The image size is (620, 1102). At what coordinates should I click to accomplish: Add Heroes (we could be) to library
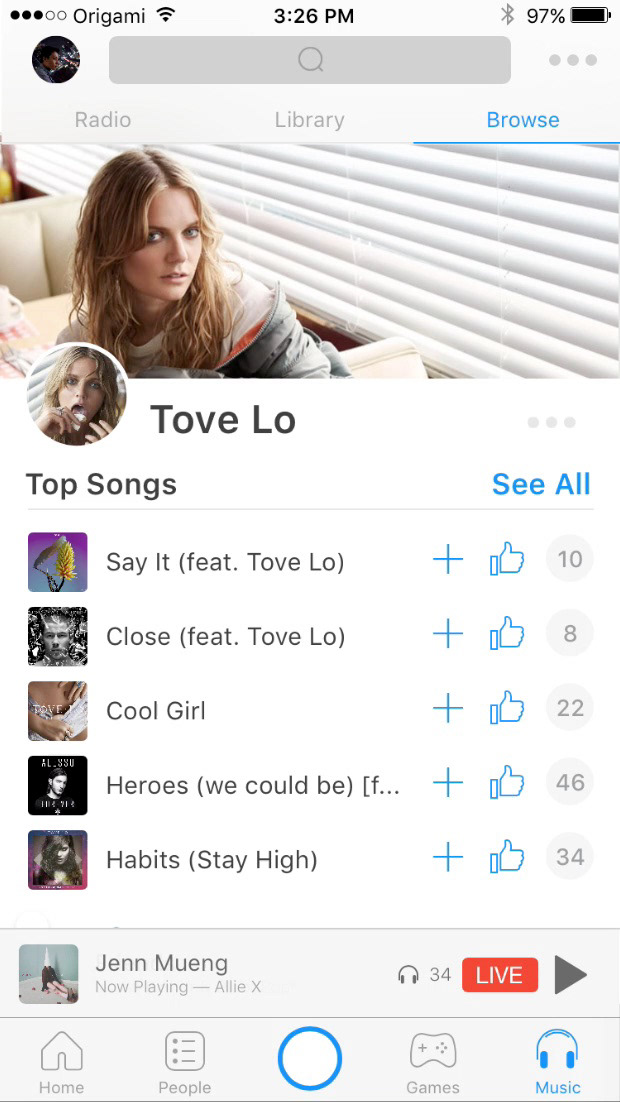pyautogui.click(x=448, y=783)
